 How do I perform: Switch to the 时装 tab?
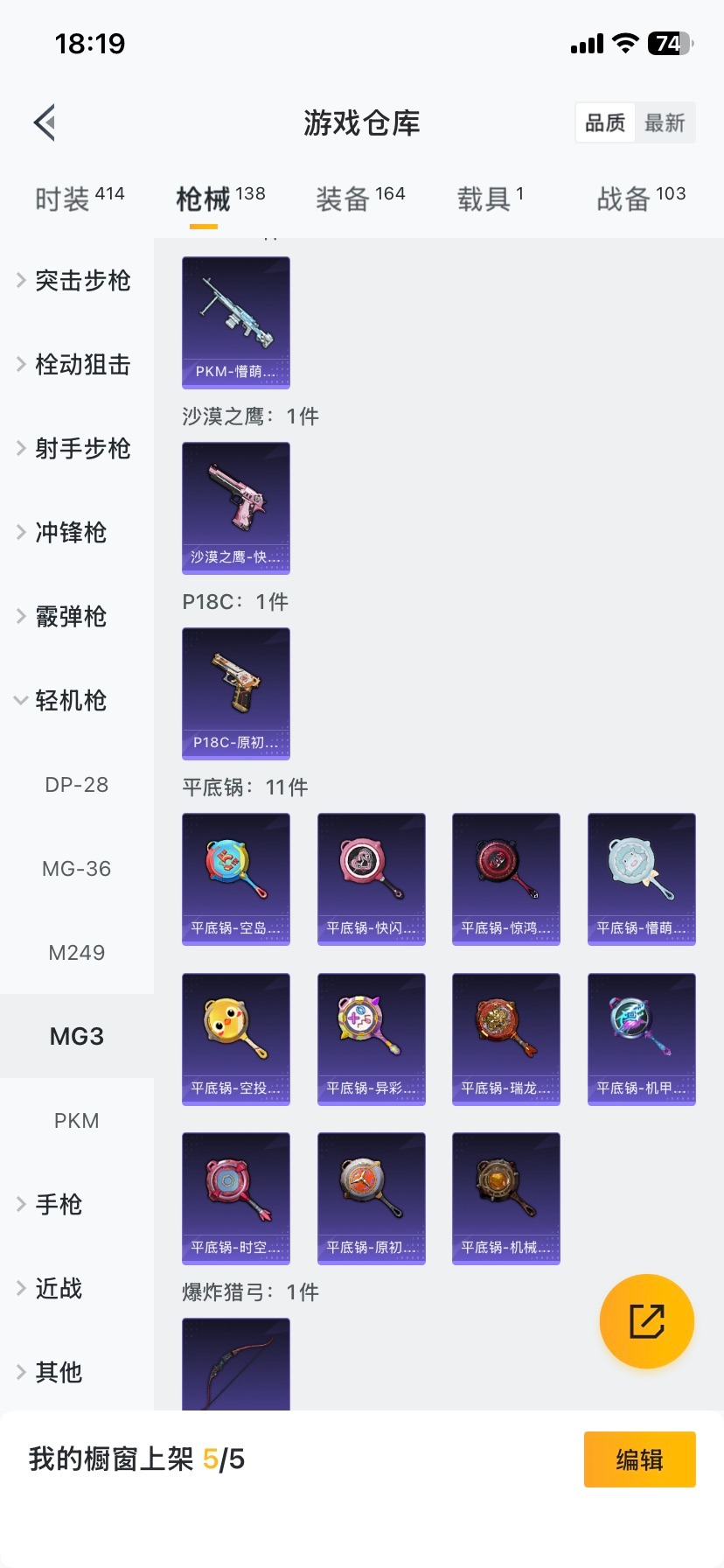click(x=79, y=199)
